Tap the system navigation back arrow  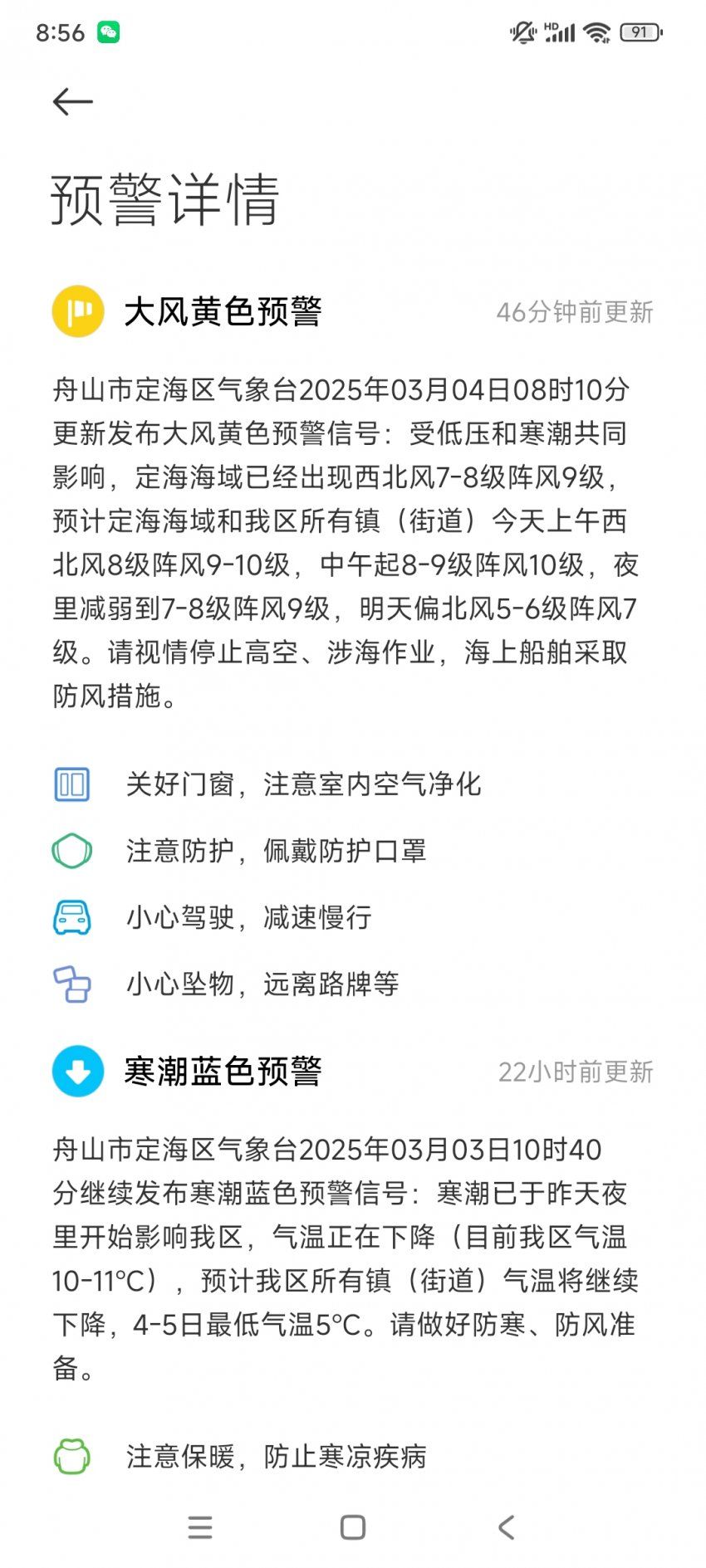[506, 1526]
